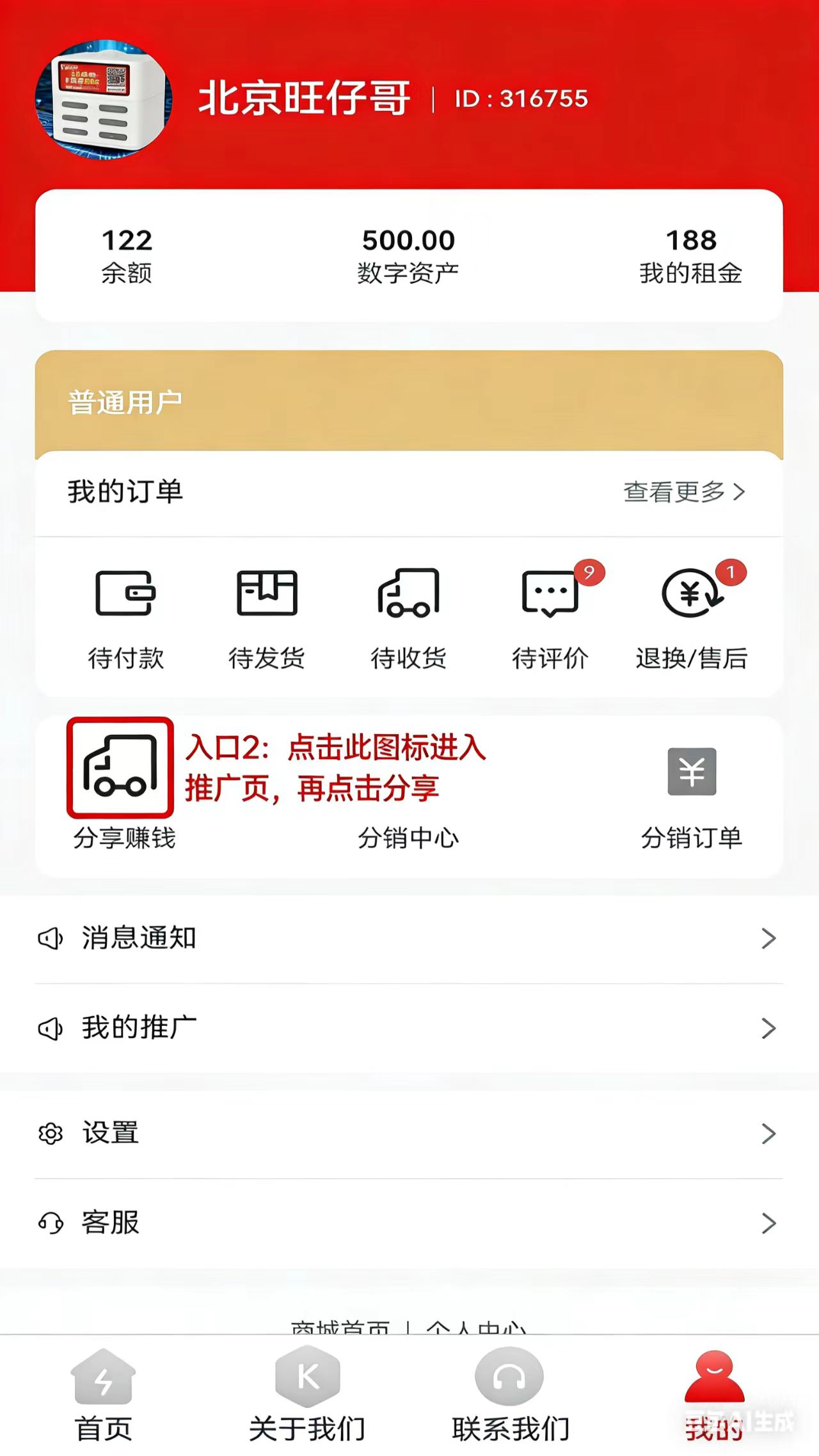Open the 分享赚钱 share-to-earn icon
Viewport: 819px width, 1456px height.
(x=120, y=768)
